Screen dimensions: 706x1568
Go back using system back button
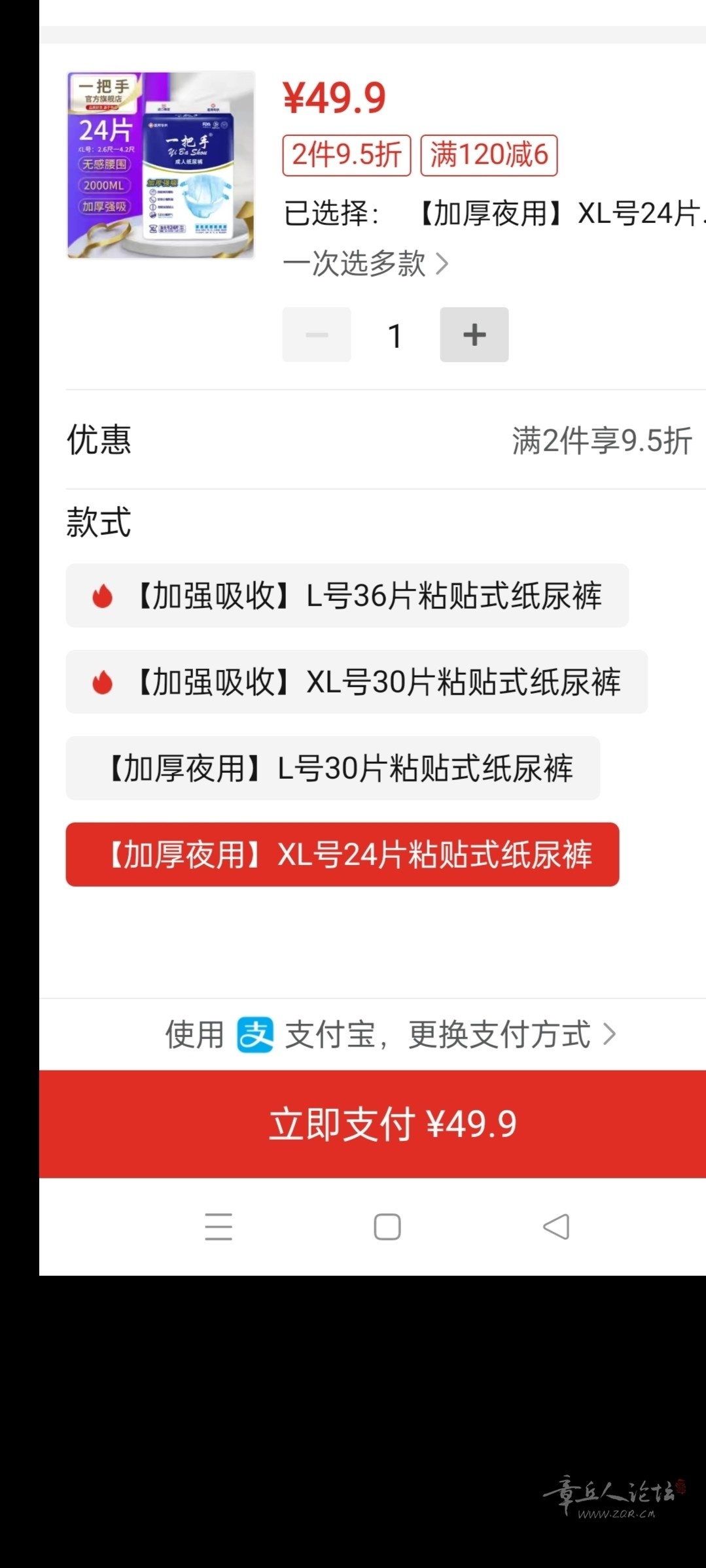556,1227
